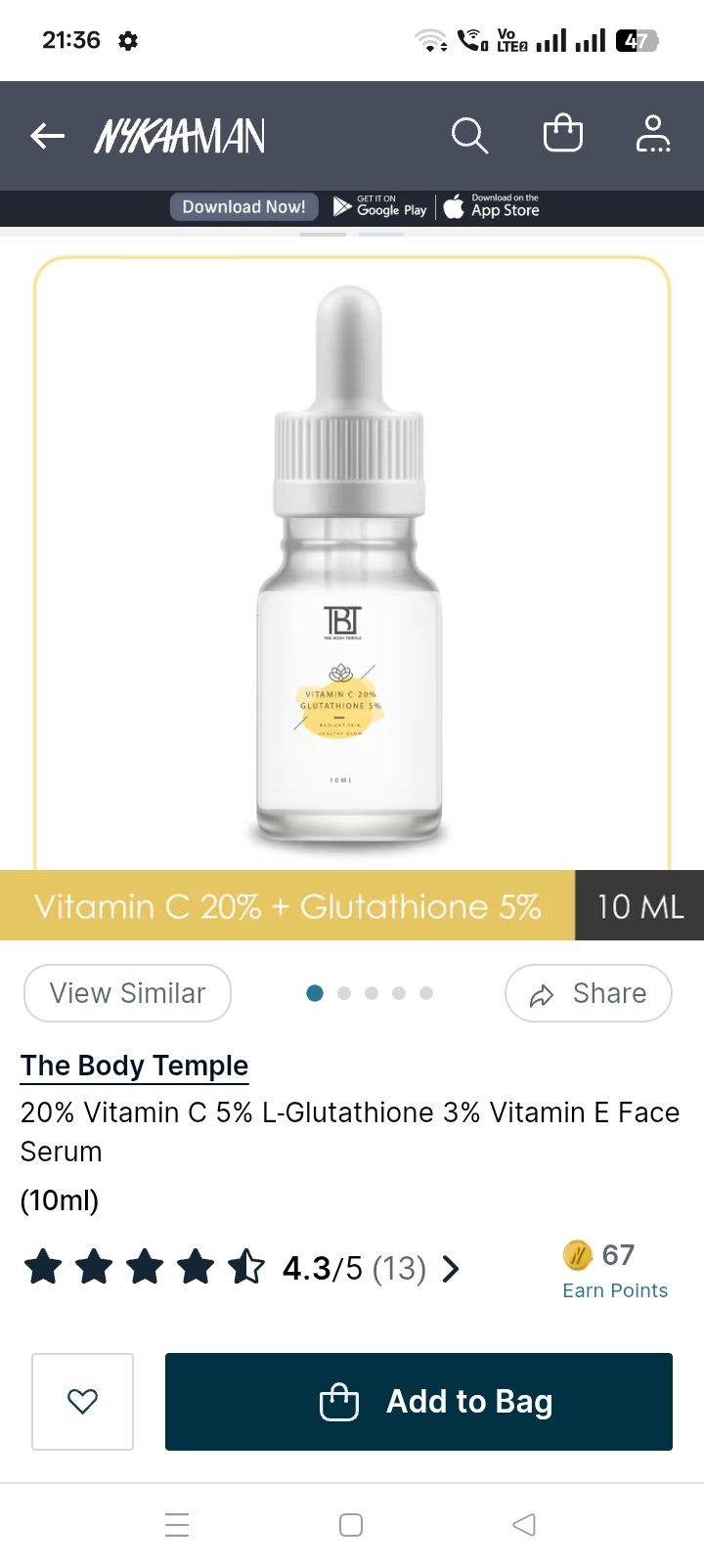Open the App Store download badge
704x1568 pixels.
pyautogui.click(x=492, y=207)
